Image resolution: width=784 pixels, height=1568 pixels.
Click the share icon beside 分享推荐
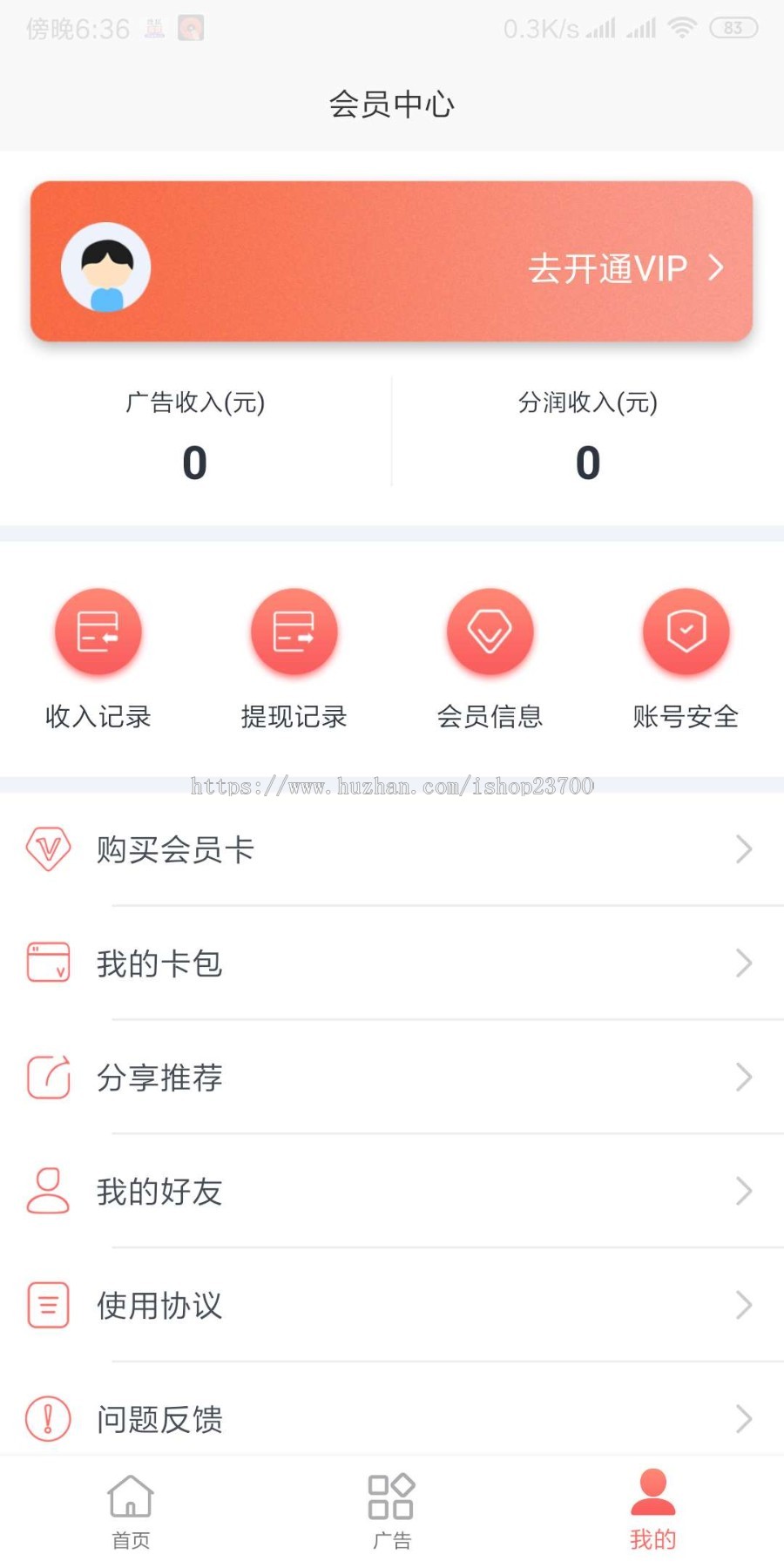48,1078
